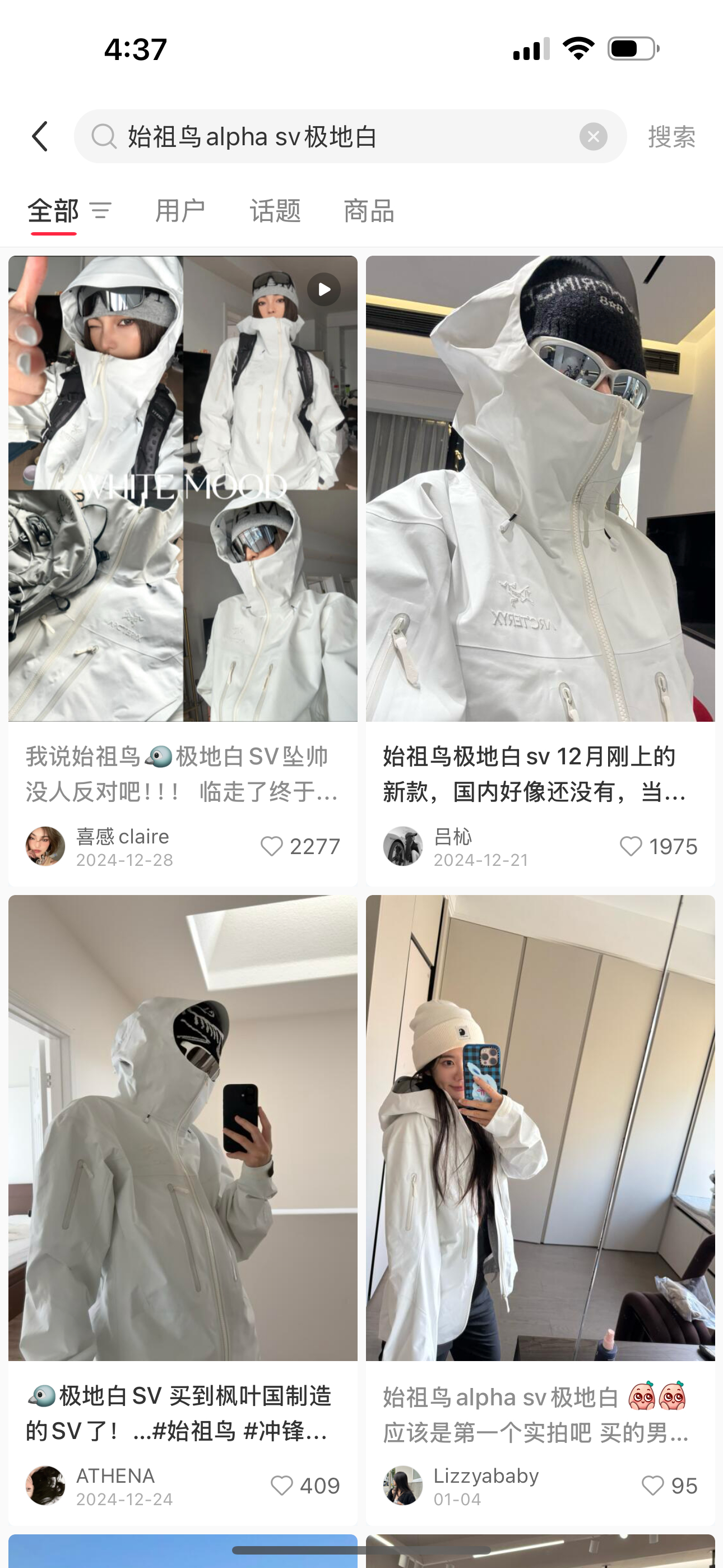Like Lizzyababy's post with 95 likes
The height and width of the screenshot is (1568, 723).
click(x=653, y=1485)
